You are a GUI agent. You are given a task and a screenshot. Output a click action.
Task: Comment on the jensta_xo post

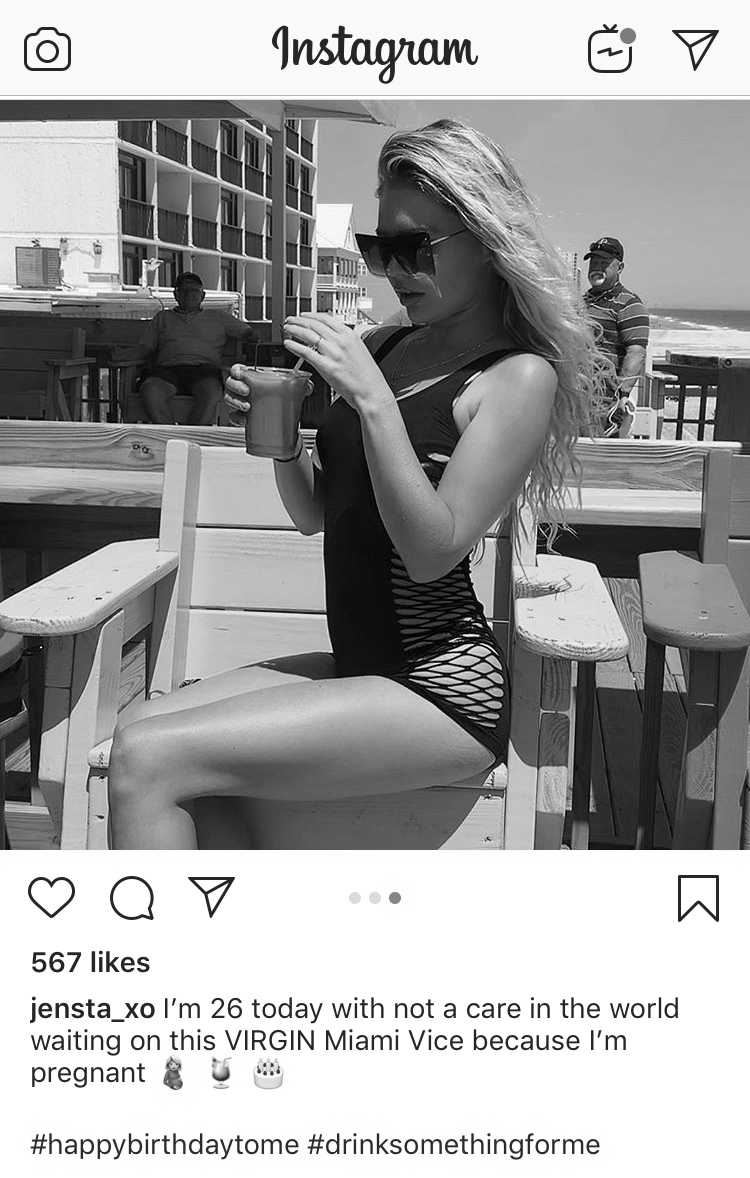tap(132, 898)
